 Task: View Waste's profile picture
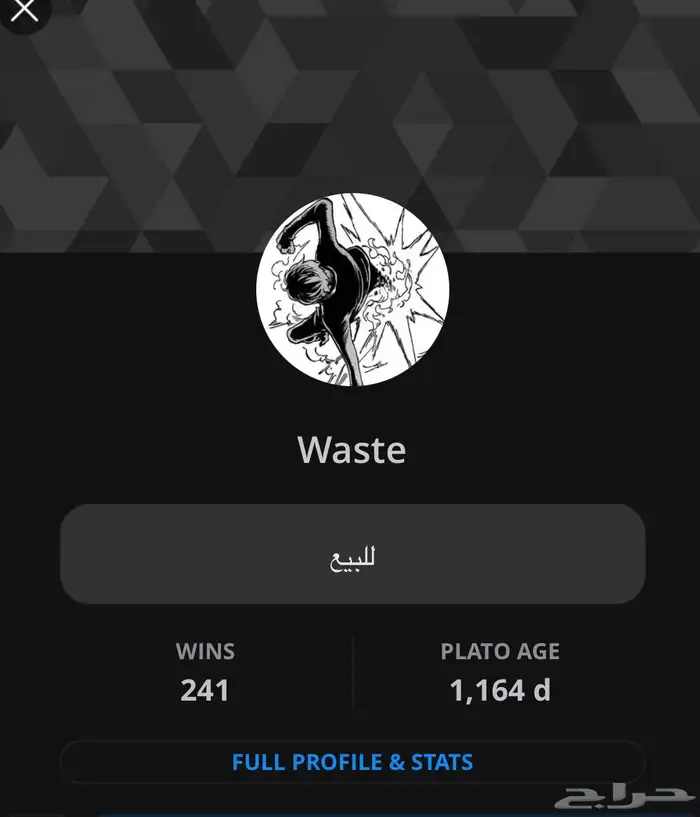352,290
